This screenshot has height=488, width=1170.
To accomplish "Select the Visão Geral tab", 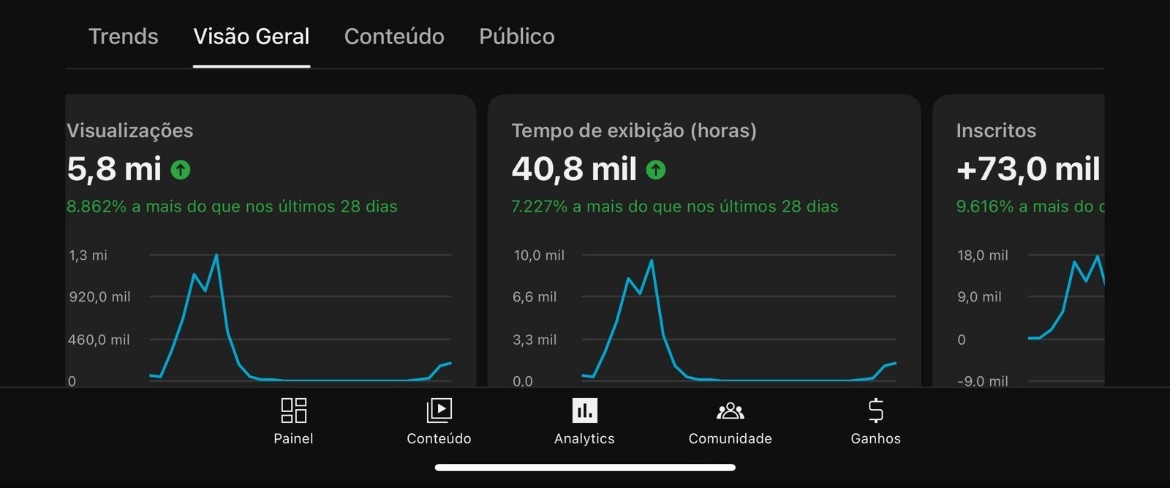I will [x=251, y=37].
